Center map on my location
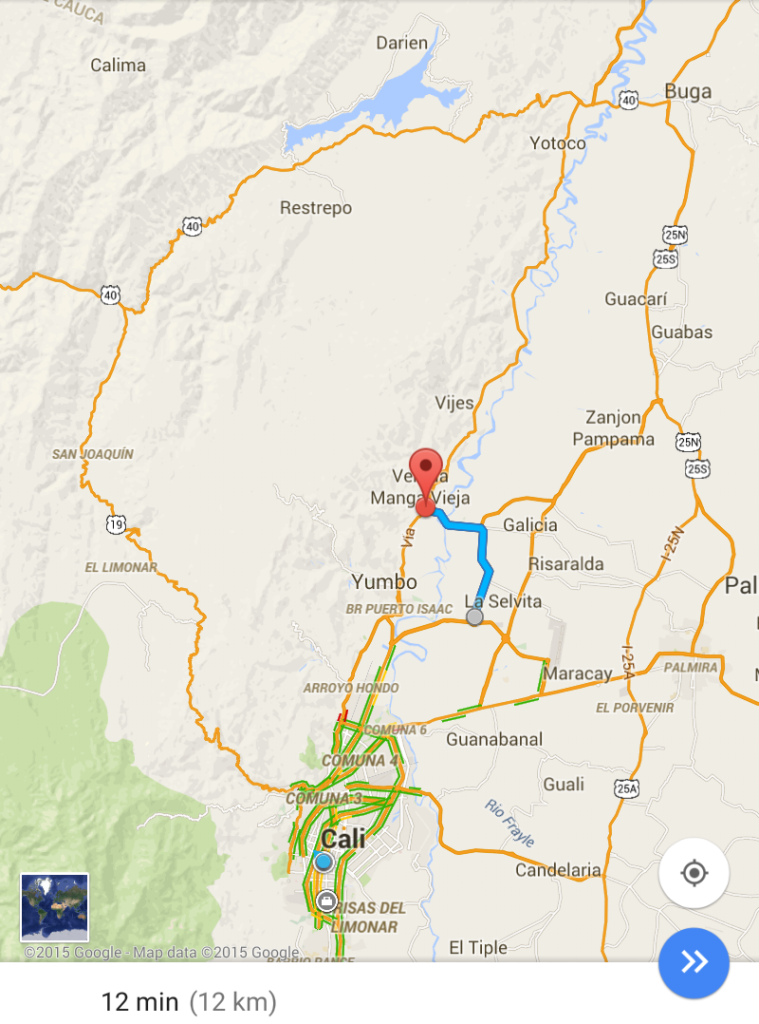This screenshot has height=1024, width=759. (694, 873)
